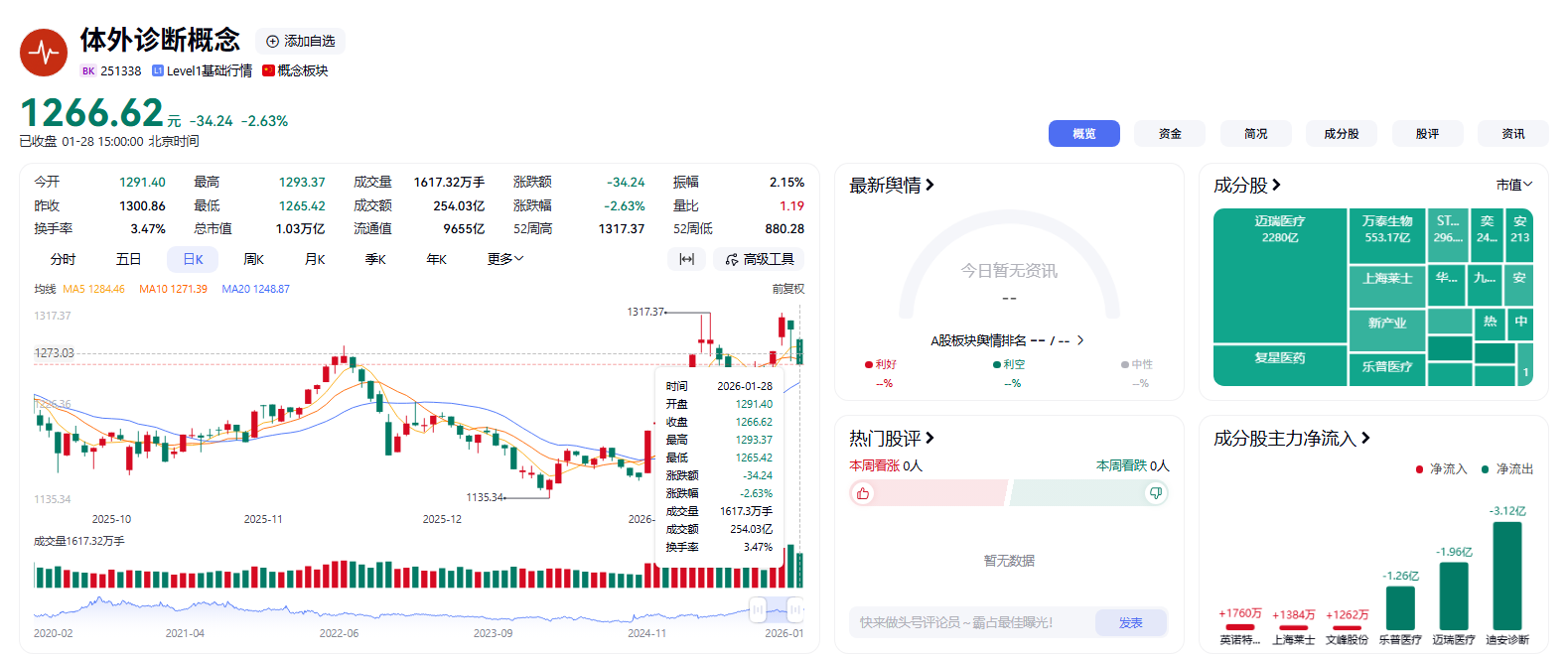Open the 市值 sort dropdown
Screen dimensions: 1568x656
click(1514, 185)
